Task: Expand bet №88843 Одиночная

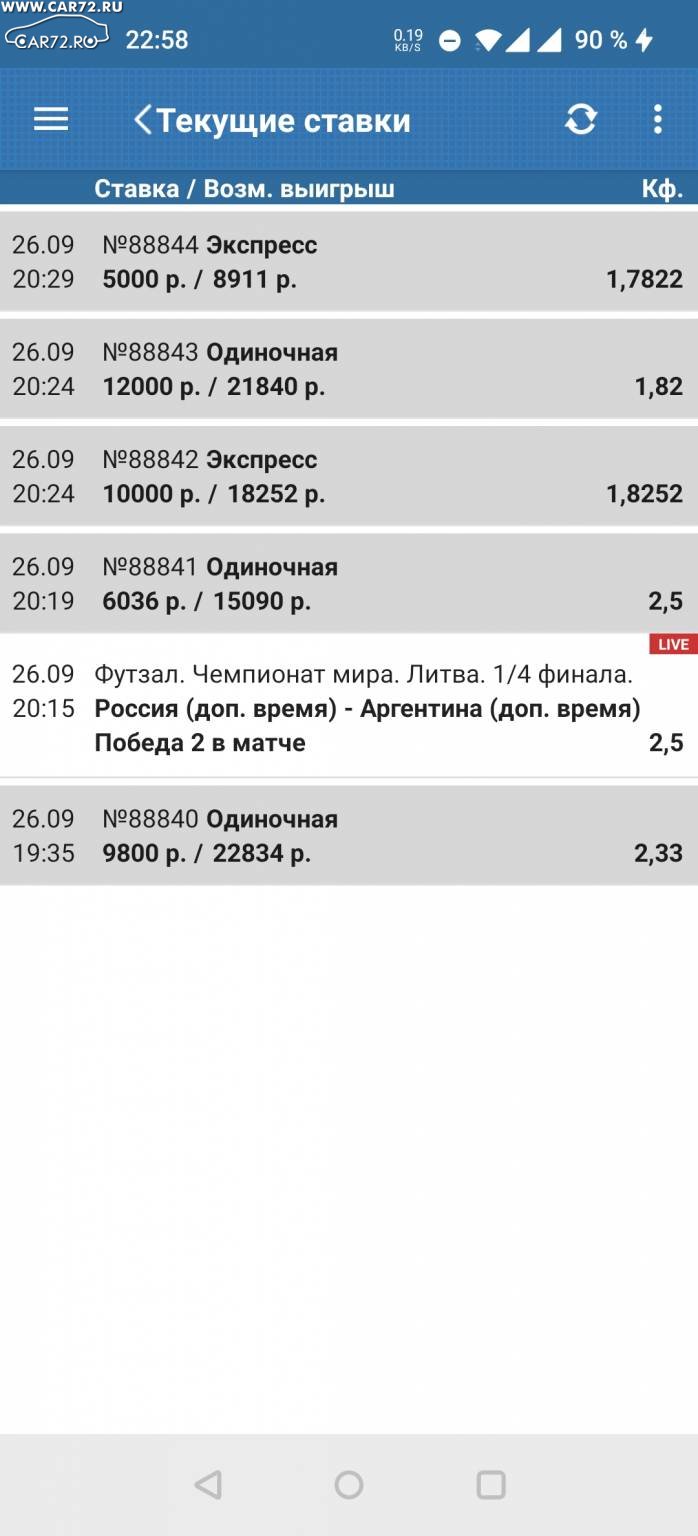Action: click(x=349, y=369)
